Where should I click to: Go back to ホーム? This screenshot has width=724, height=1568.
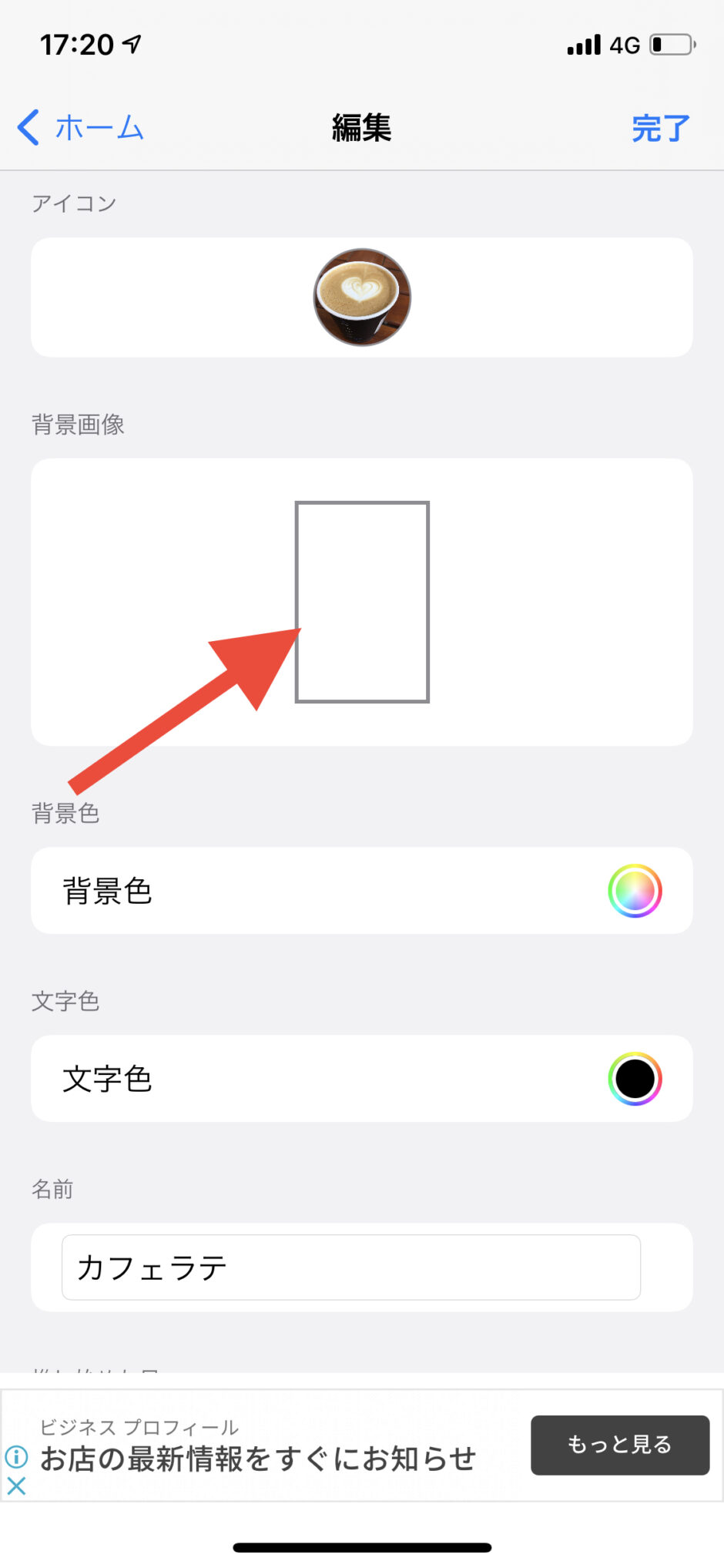click(81, 128)
